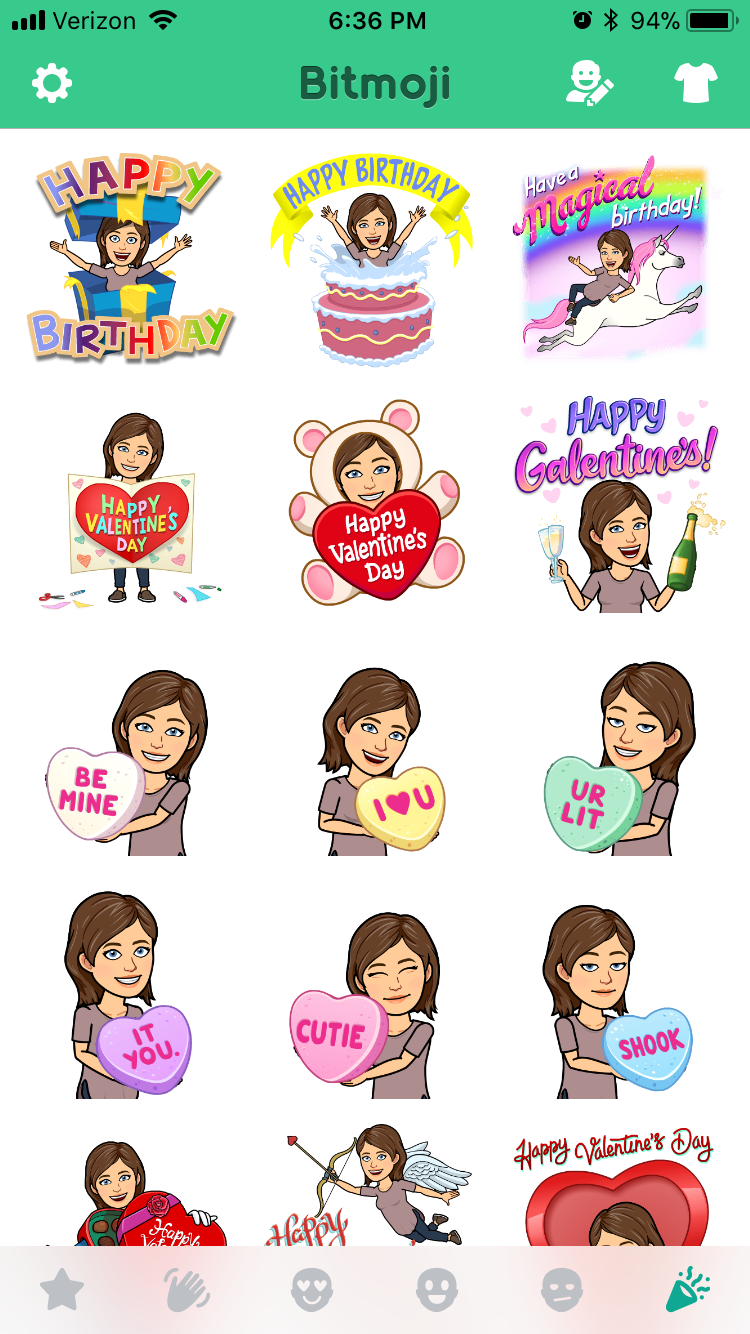The height and width of the screenshot is (1334, 750).
Task: Open the Bitmoji settings gear
Action: [52, 82]
